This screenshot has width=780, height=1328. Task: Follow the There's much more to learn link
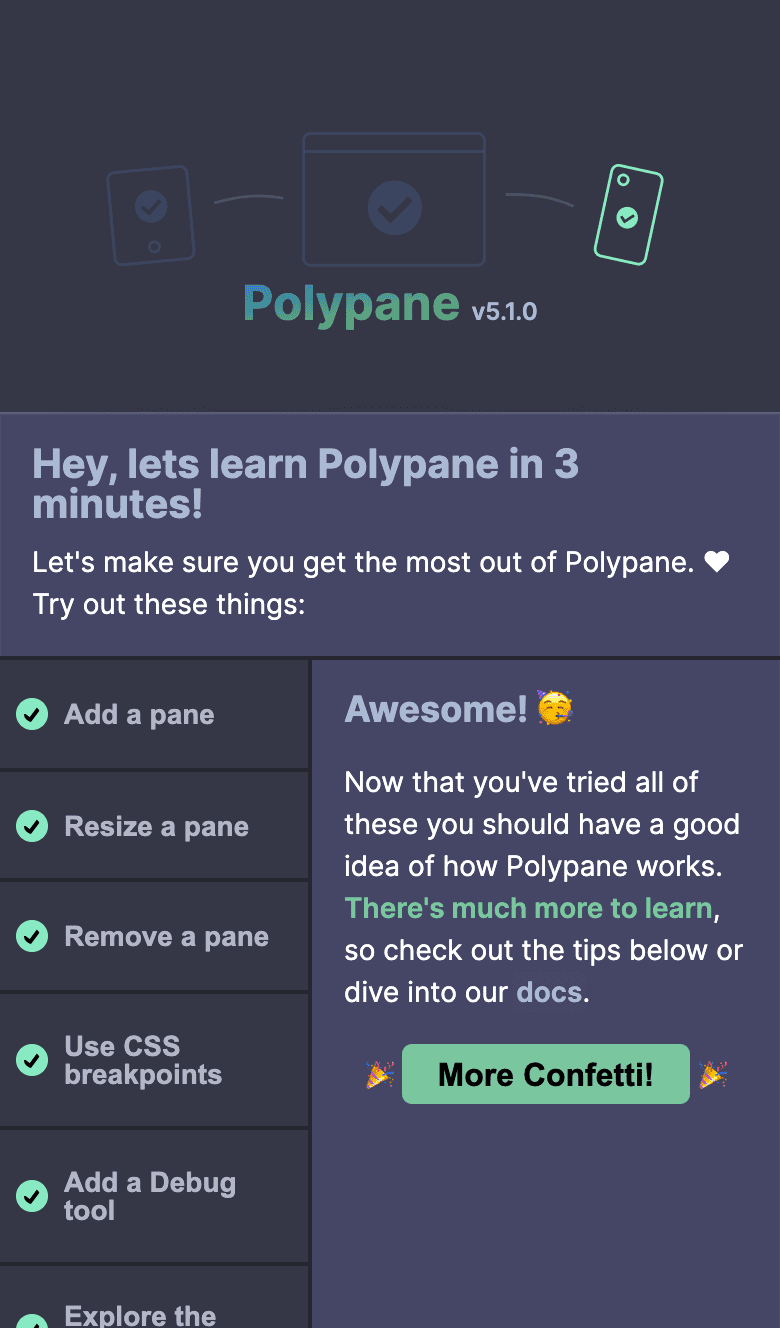point(528,909)
